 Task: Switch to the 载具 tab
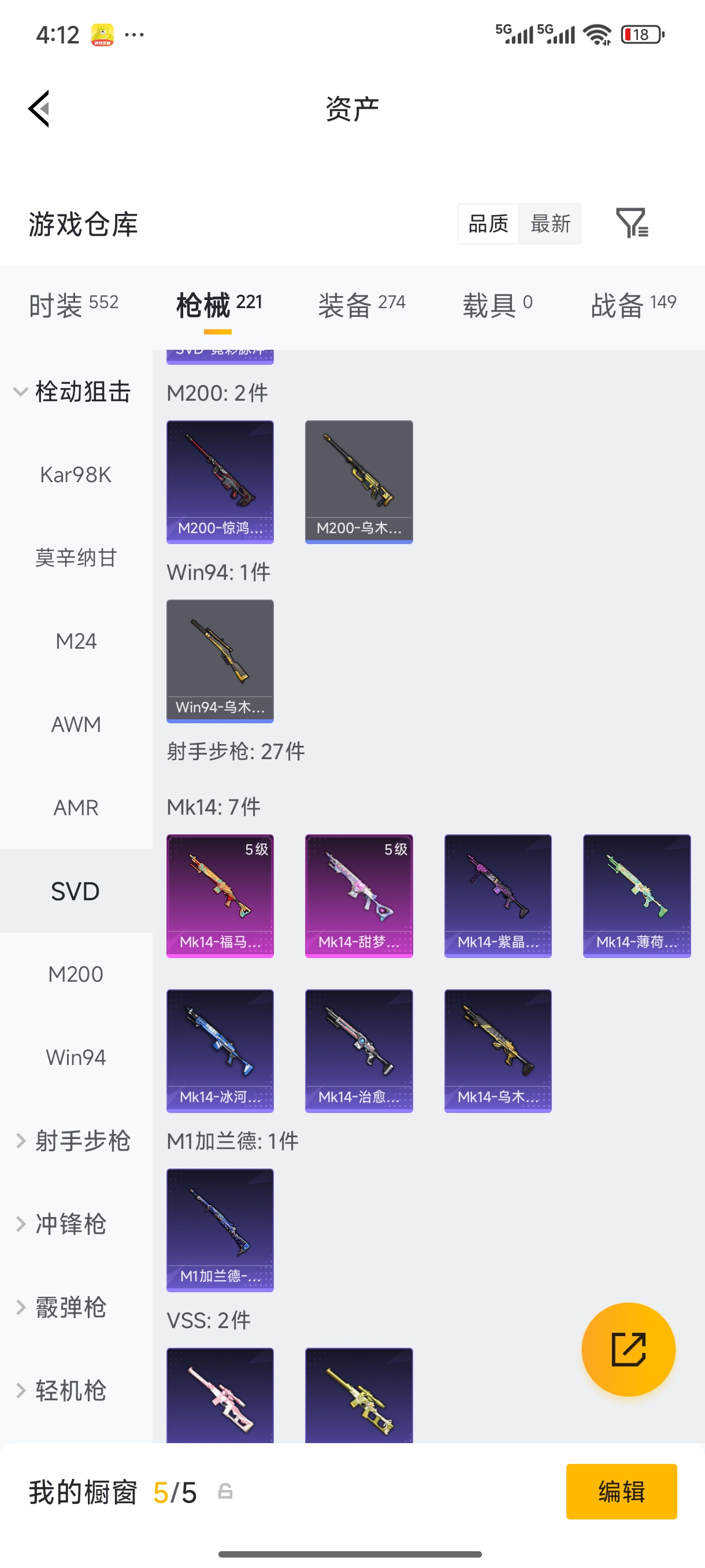pyautogui.click(x=497, y=304)
